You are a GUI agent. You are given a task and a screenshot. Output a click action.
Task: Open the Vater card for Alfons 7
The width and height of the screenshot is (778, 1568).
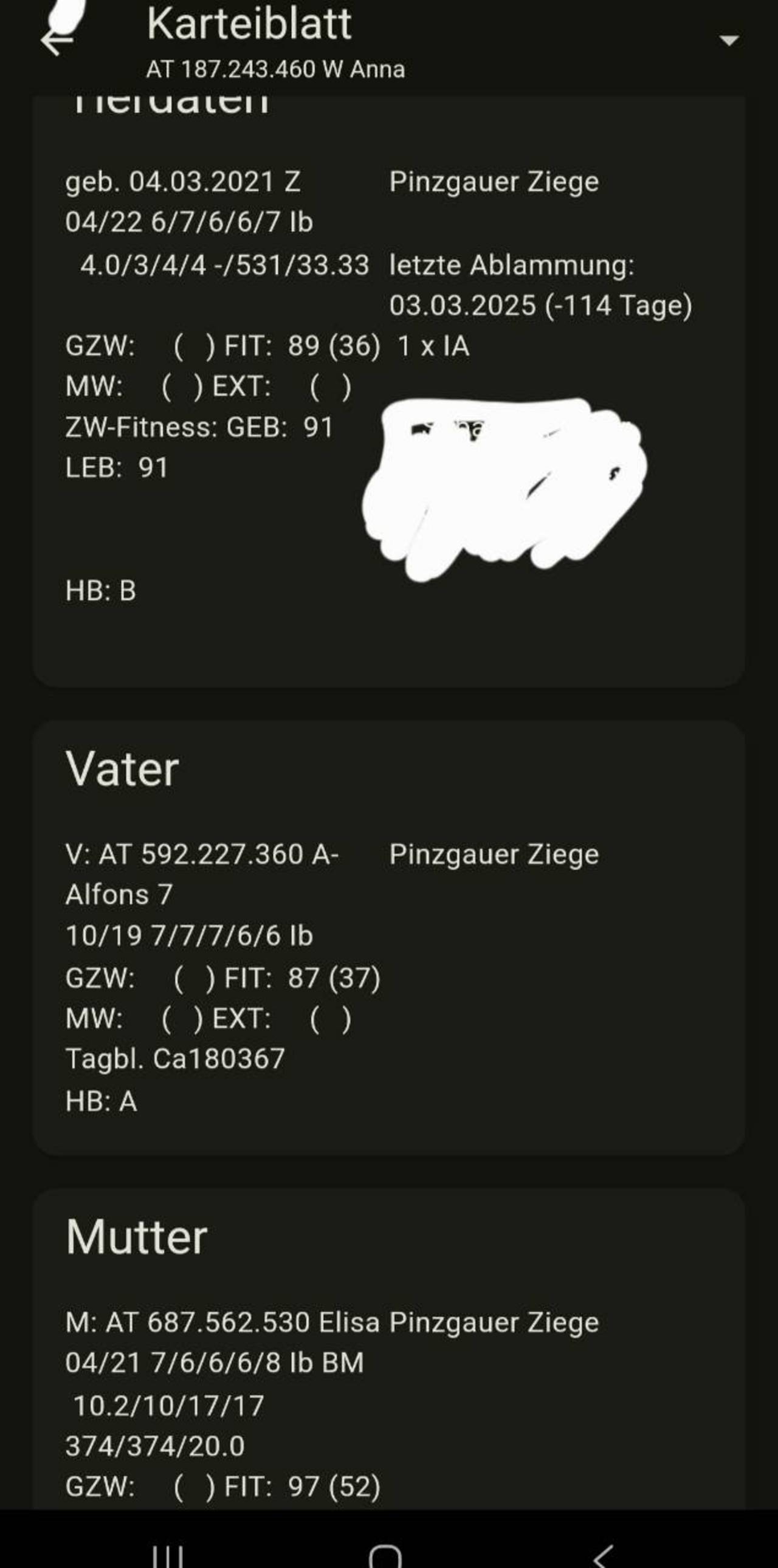coord(389,937)
